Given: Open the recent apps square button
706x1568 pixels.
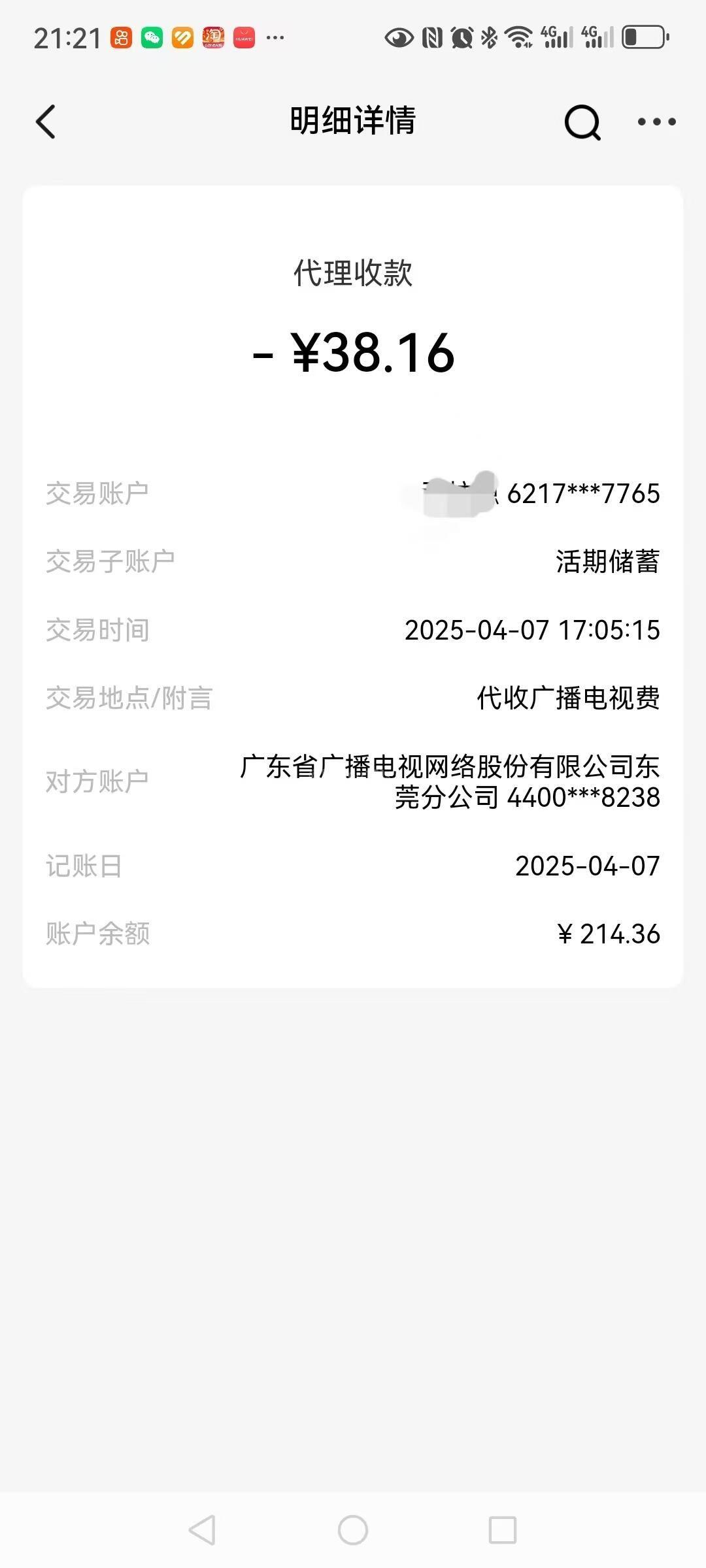Looking at the screenshot, I should 503,1529.
